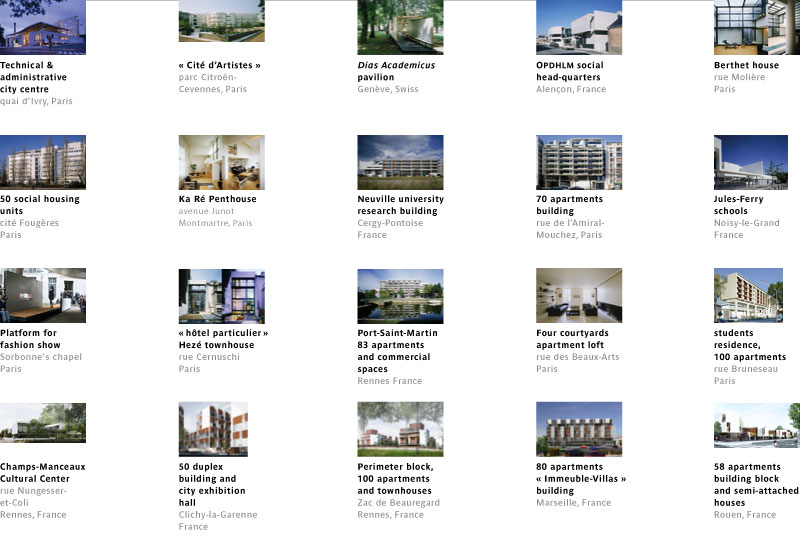Screen dimensions: 800x544
Task: View Perimeter block 100 apartments project
Action: 400,428
